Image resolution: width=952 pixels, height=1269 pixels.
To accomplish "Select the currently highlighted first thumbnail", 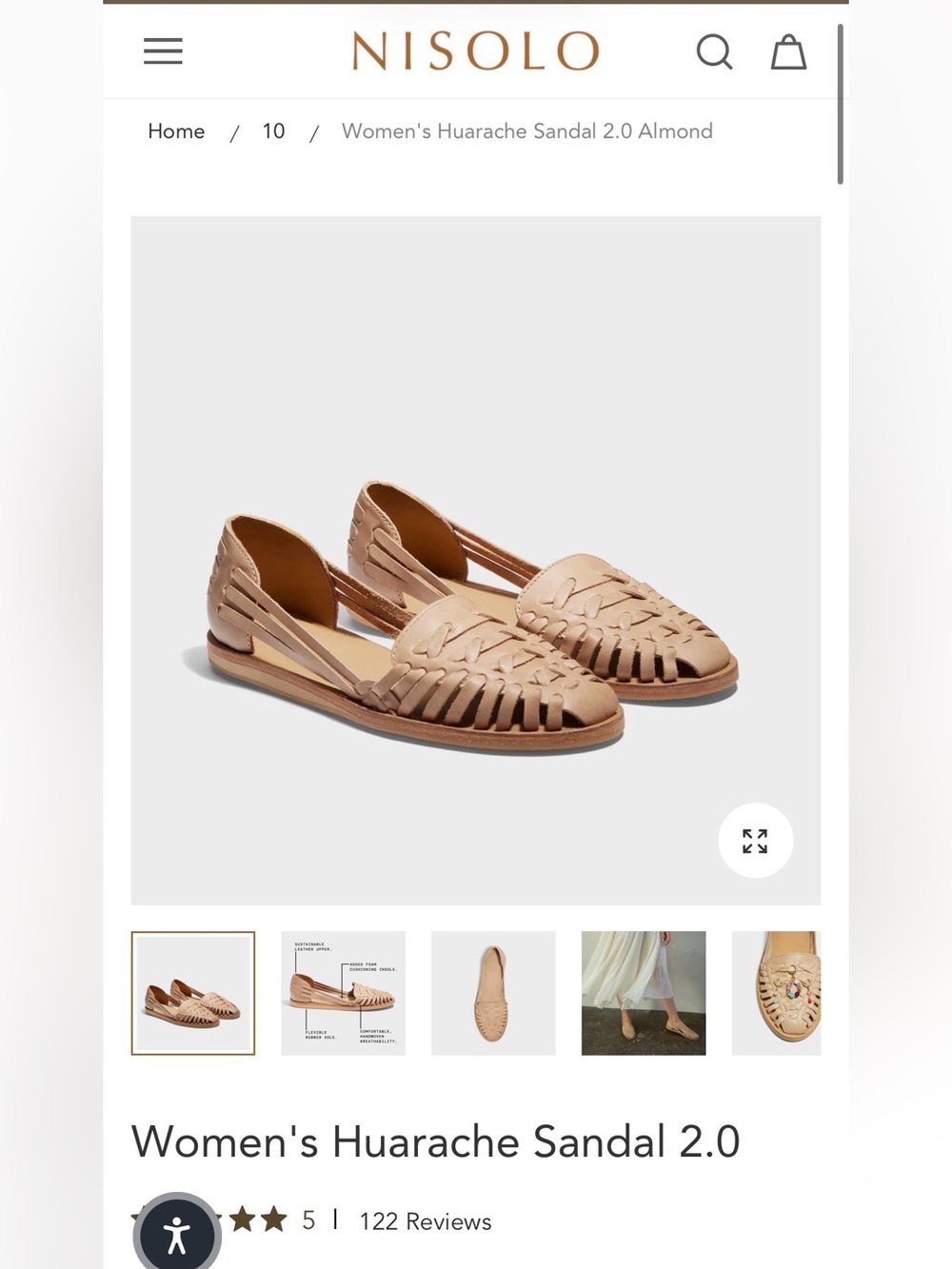I will (193, 993).
